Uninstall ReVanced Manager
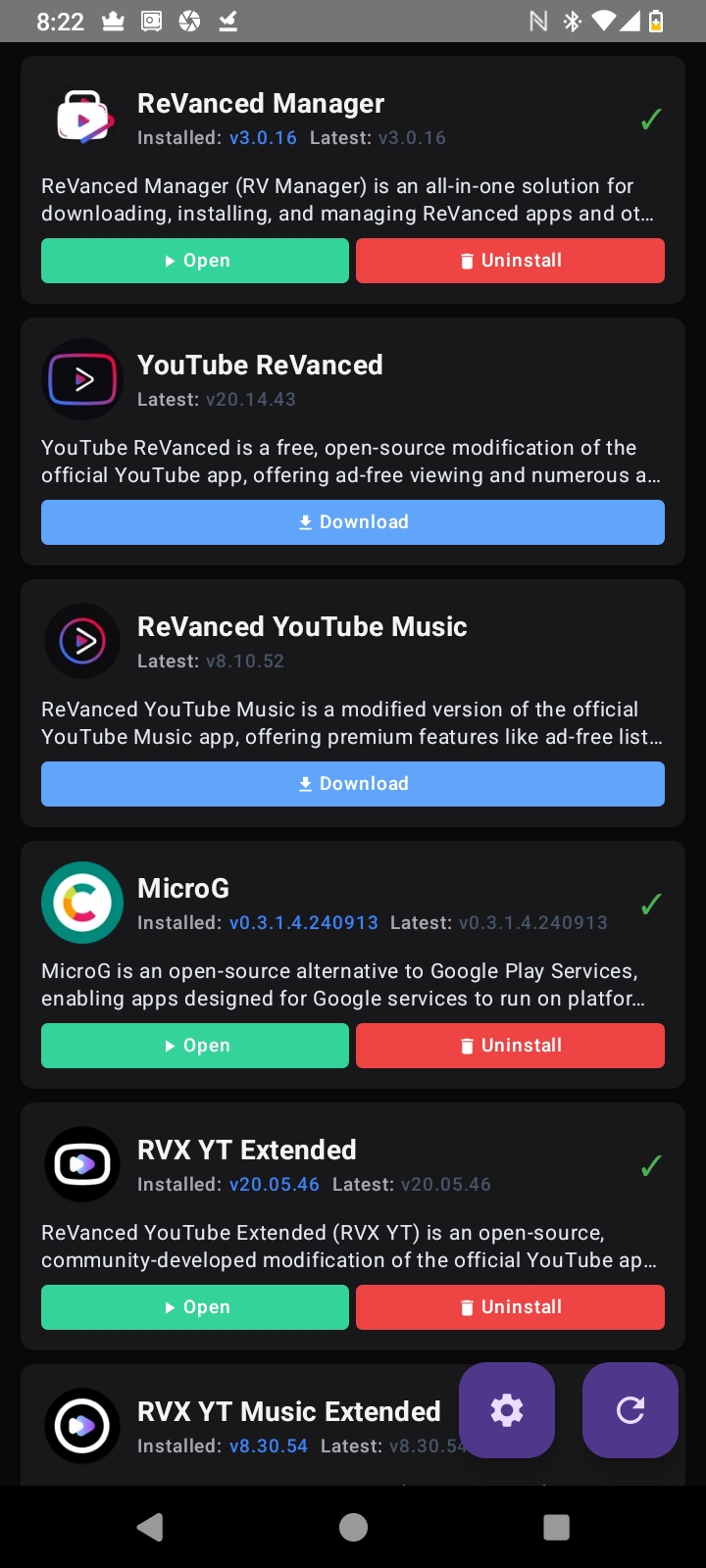The height and width of the screenshot is (1568, 706). coord(510,261)
